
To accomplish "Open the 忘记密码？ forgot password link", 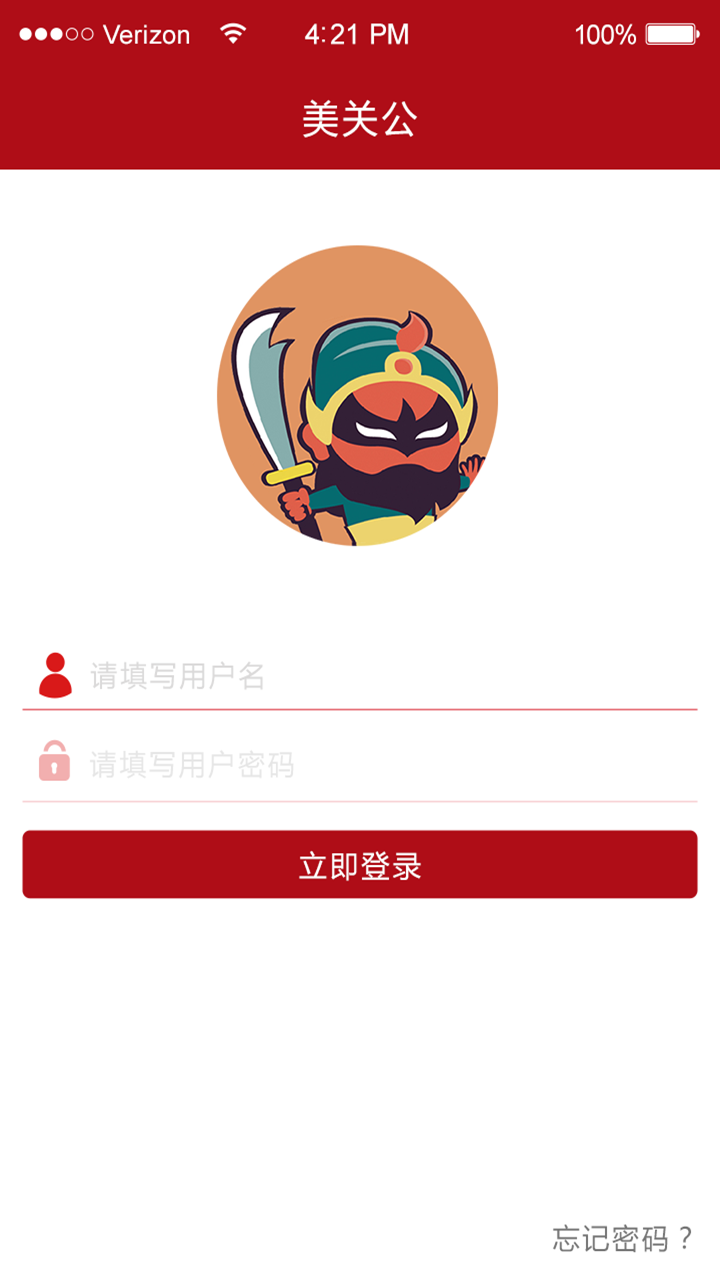I will (623, 1238).
